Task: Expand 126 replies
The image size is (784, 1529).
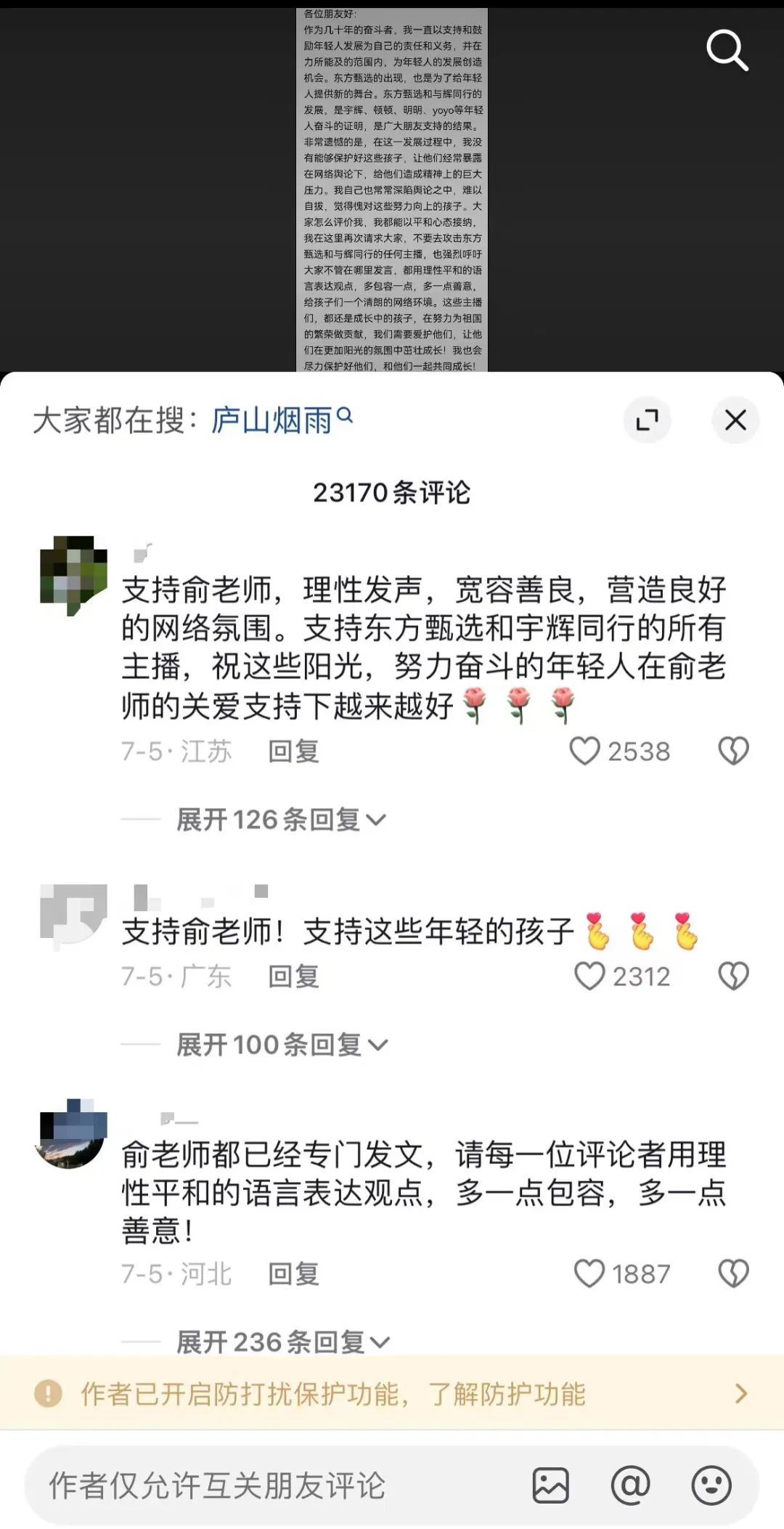Action: pos(281,820)
